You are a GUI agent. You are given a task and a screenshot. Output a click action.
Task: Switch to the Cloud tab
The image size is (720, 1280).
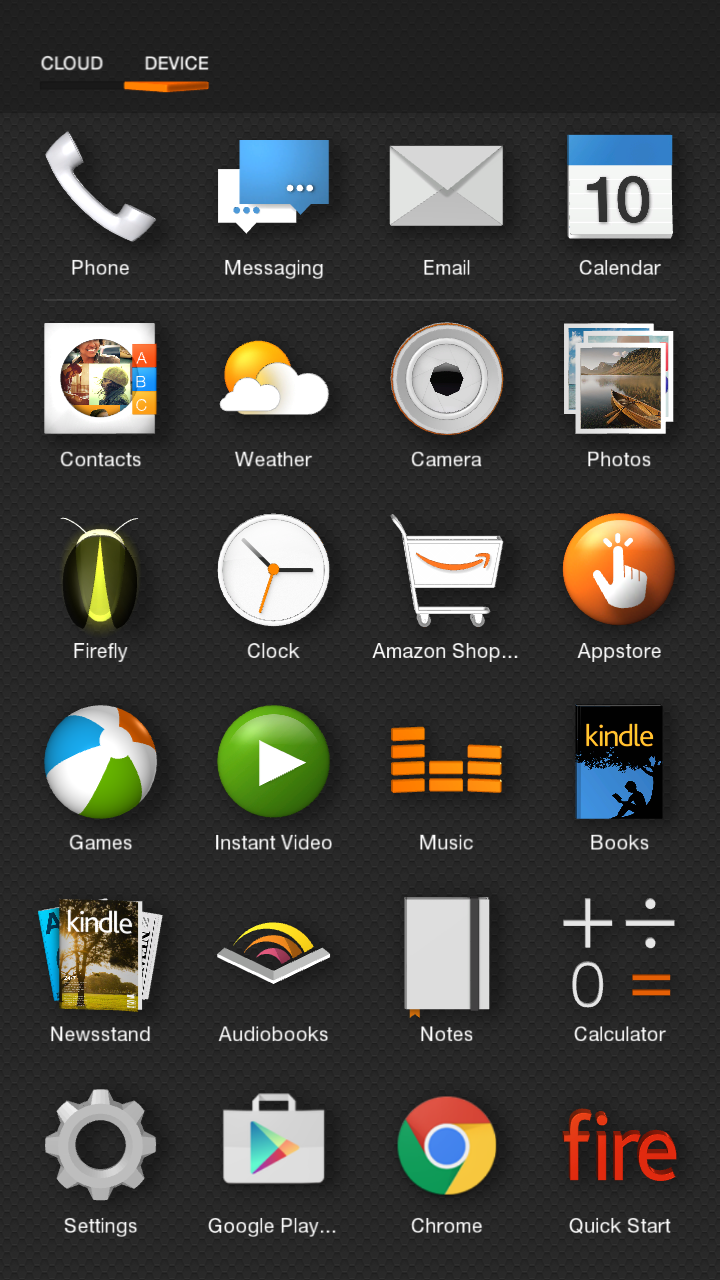(x=72, y=64)
